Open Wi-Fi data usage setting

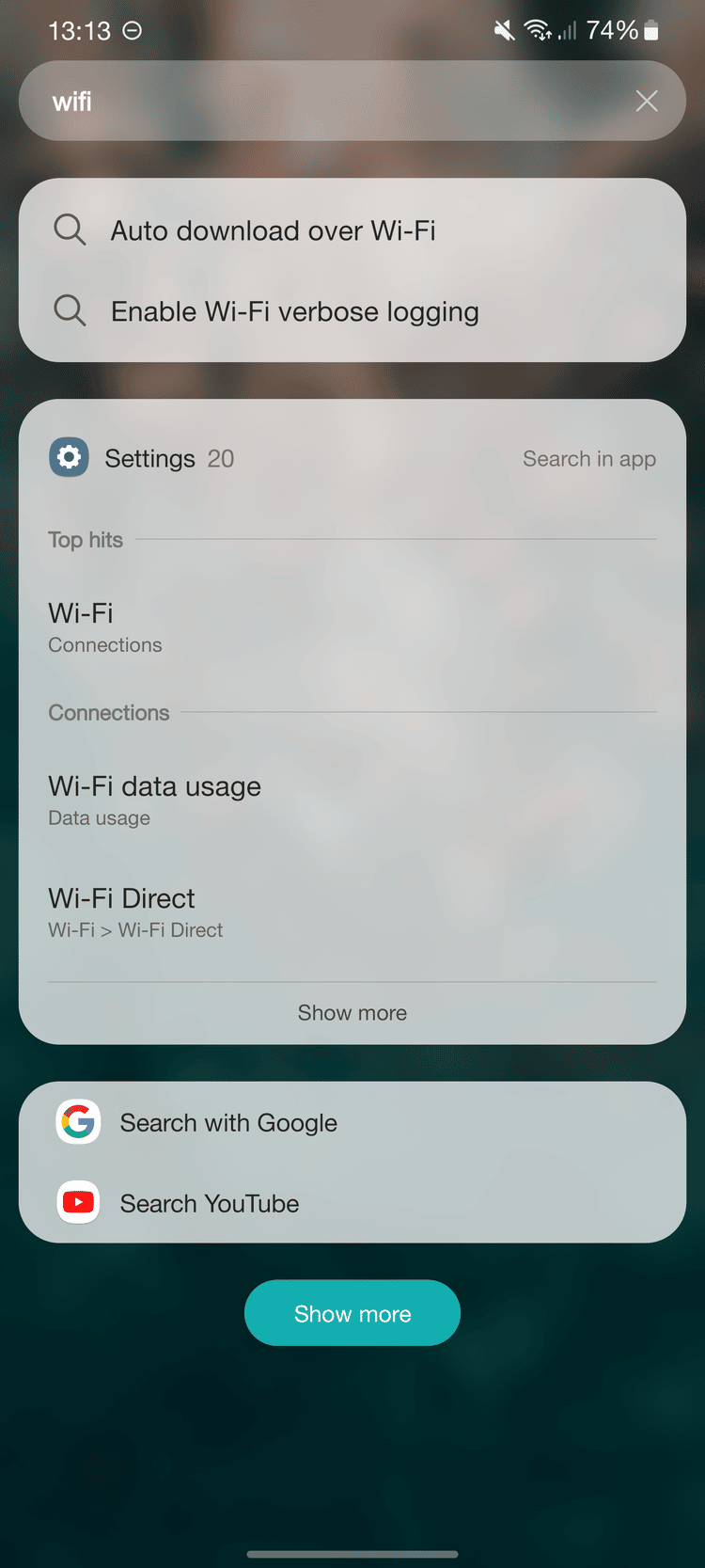click(155, 800)
